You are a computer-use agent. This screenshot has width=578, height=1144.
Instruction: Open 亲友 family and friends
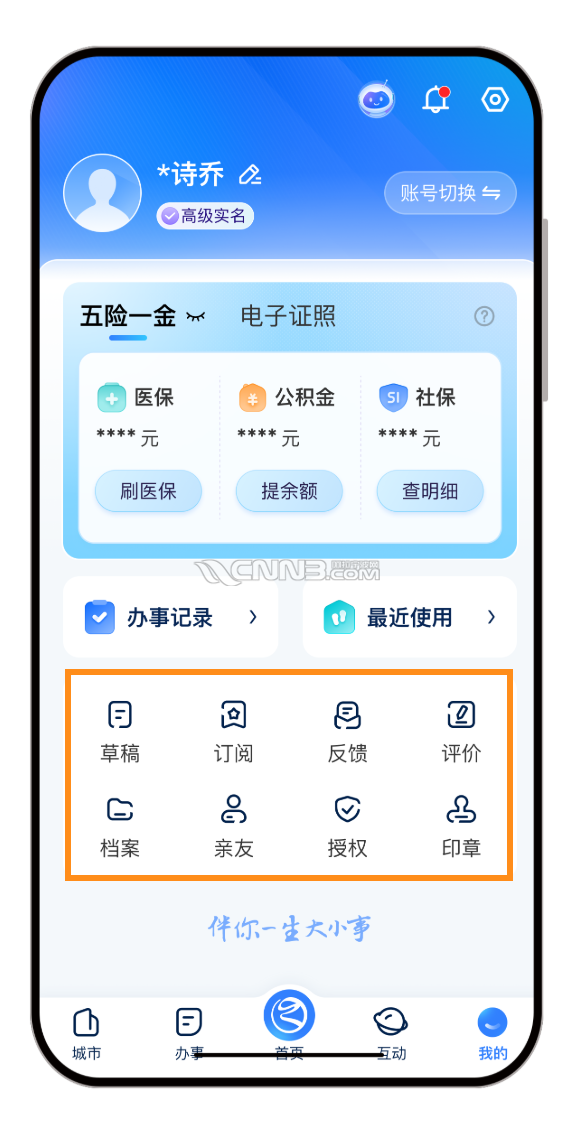pos(234,826)
